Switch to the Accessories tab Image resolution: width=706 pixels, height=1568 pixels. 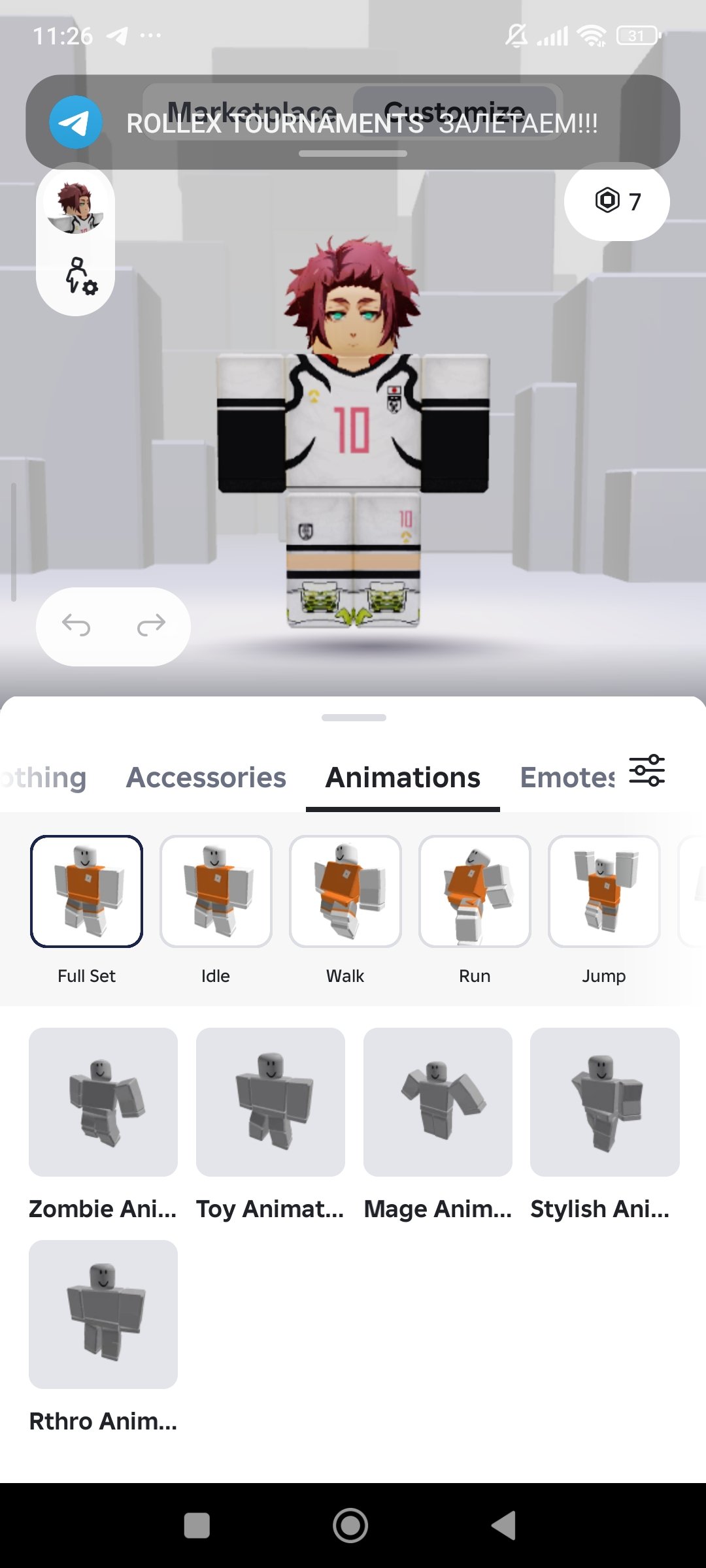(206, 777)
